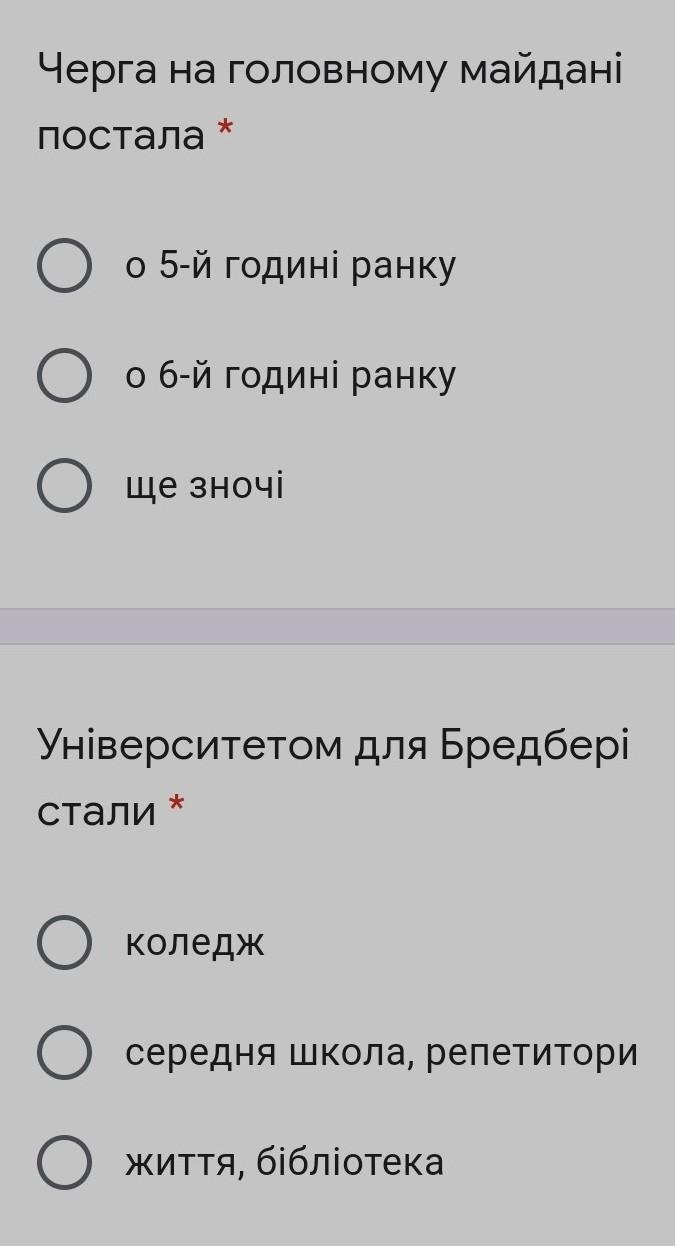Choose 'о 6-й годині ранку' answer
675x1246 pixels.
click(x=65, y=376)
